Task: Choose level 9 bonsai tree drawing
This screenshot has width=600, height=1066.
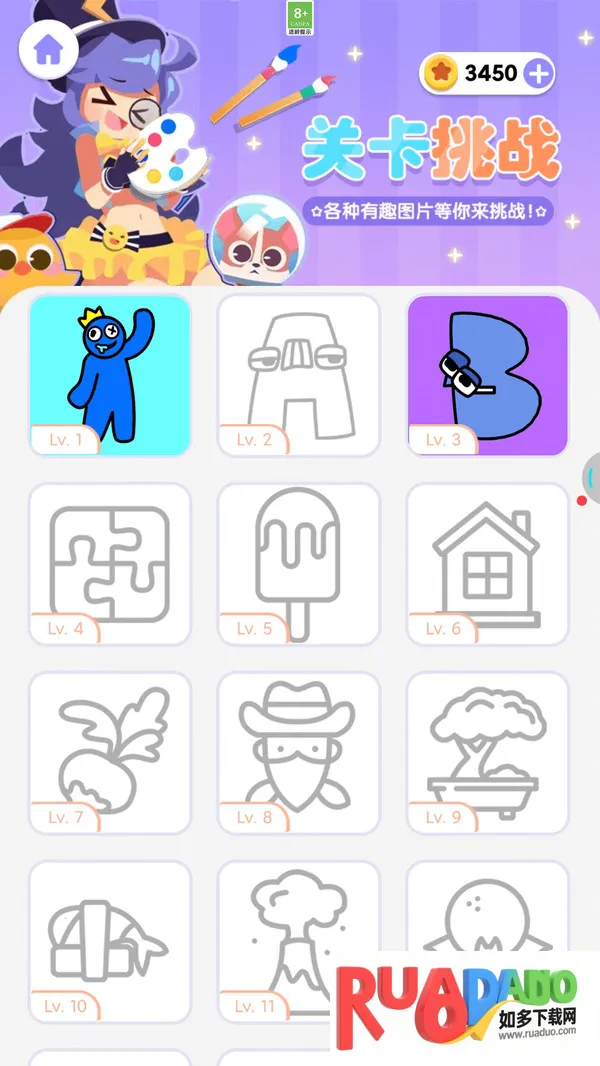Action: click(487, 752)
